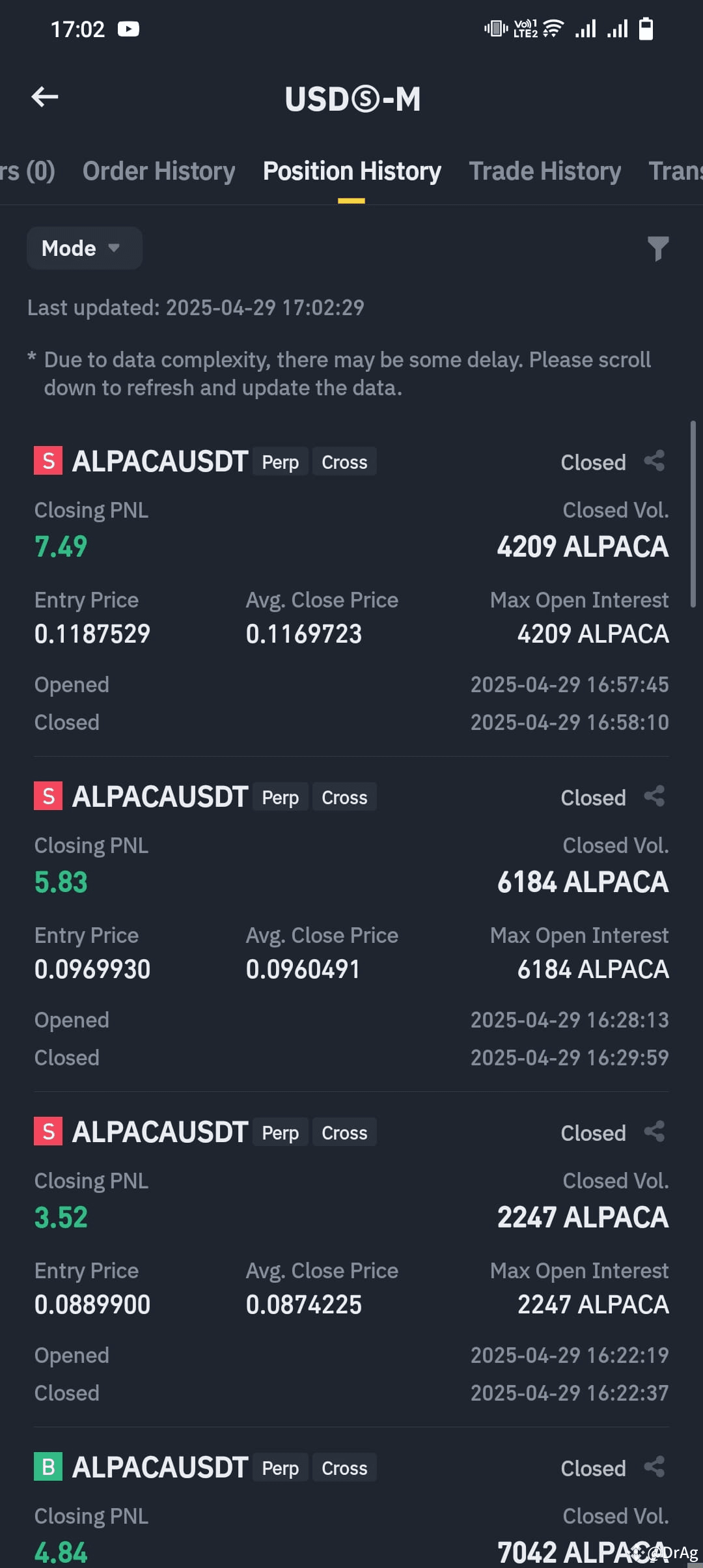The height and width of the screenshot is (1568, 703).
Task: Open the ALPACAUSDT symbol on first card
Action: pos(161,460)
